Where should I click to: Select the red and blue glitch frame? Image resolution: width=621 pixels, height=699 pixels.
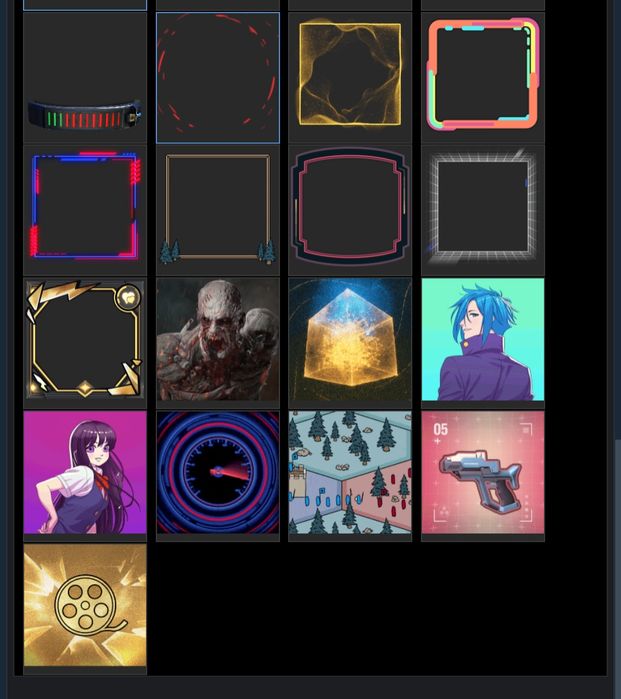click(x=85, y=208)
